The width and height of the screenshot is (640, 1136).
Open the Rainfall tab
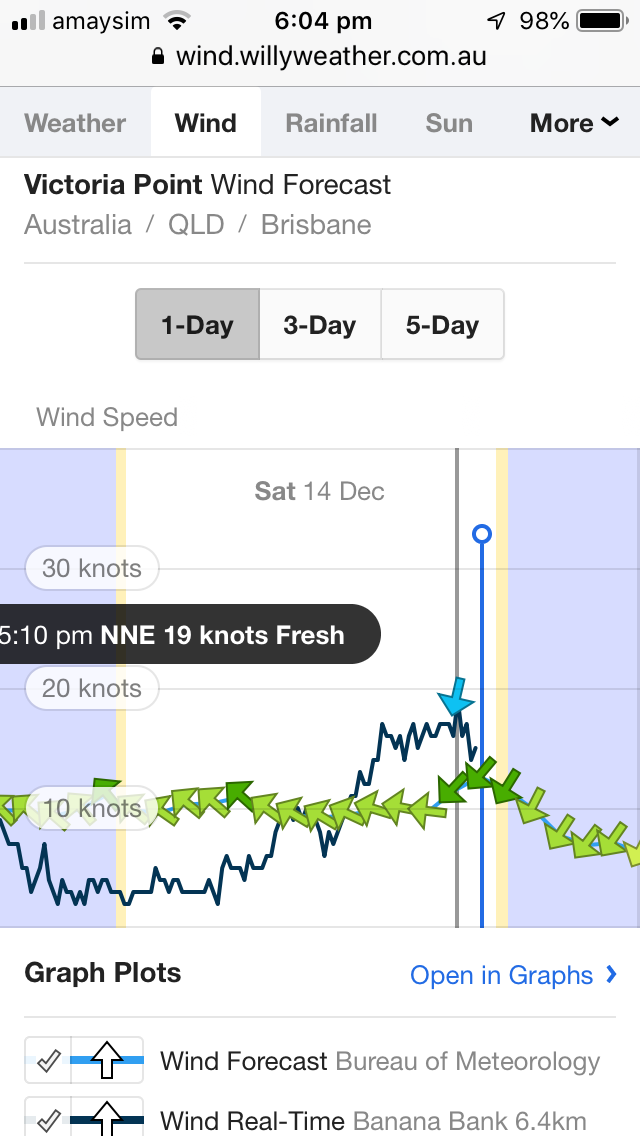(331, 123)
